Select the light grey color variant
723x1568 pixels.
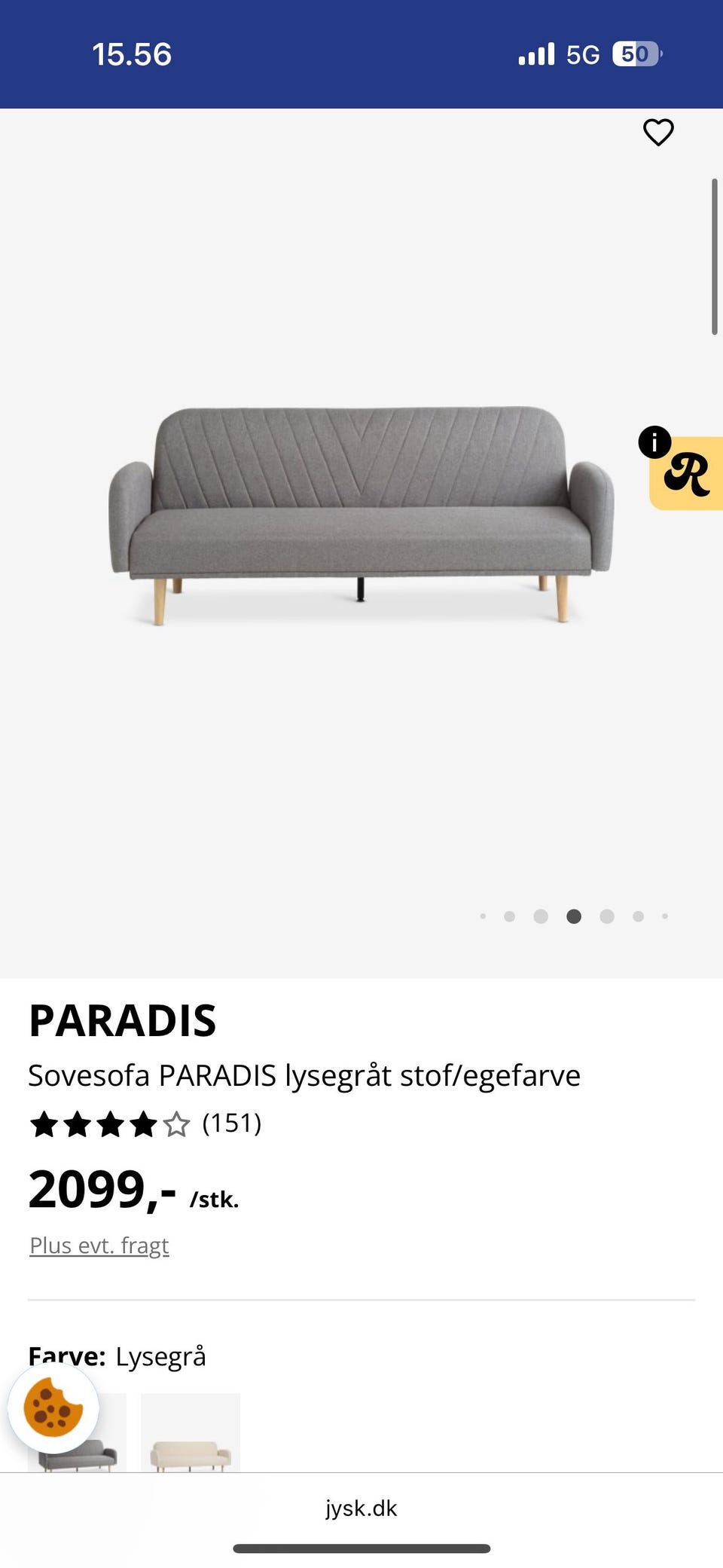(x=78, y=1432)
